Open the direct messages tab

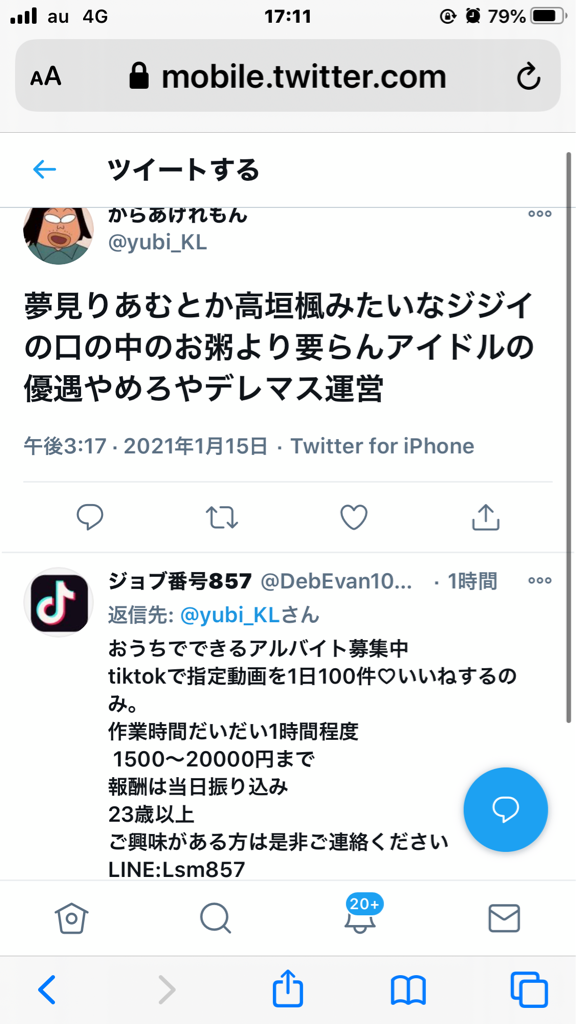point(504,919)
